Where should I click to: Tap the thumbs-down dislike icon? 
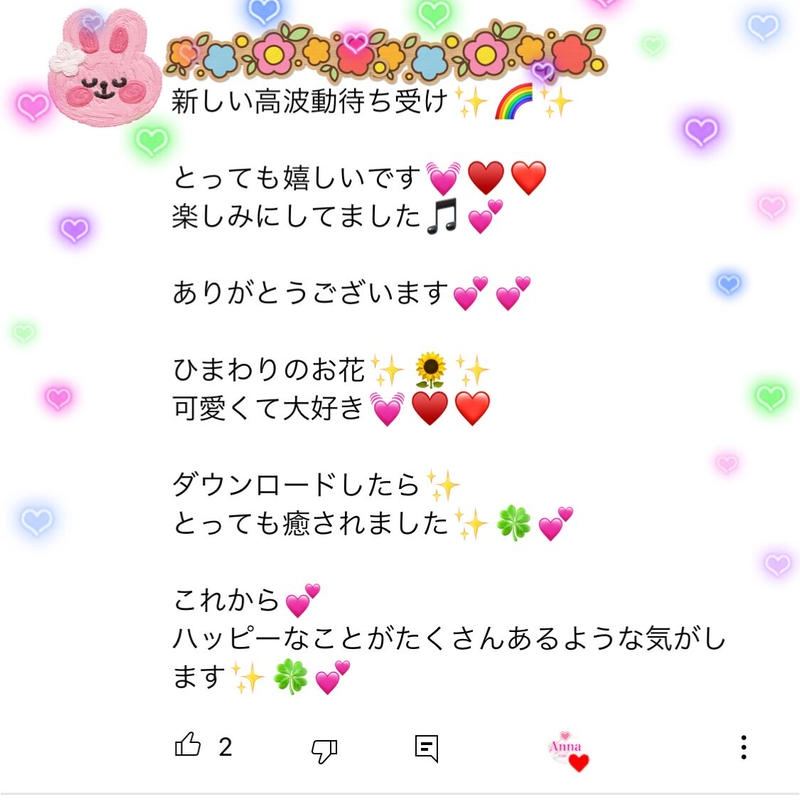(x=323, y=748)
